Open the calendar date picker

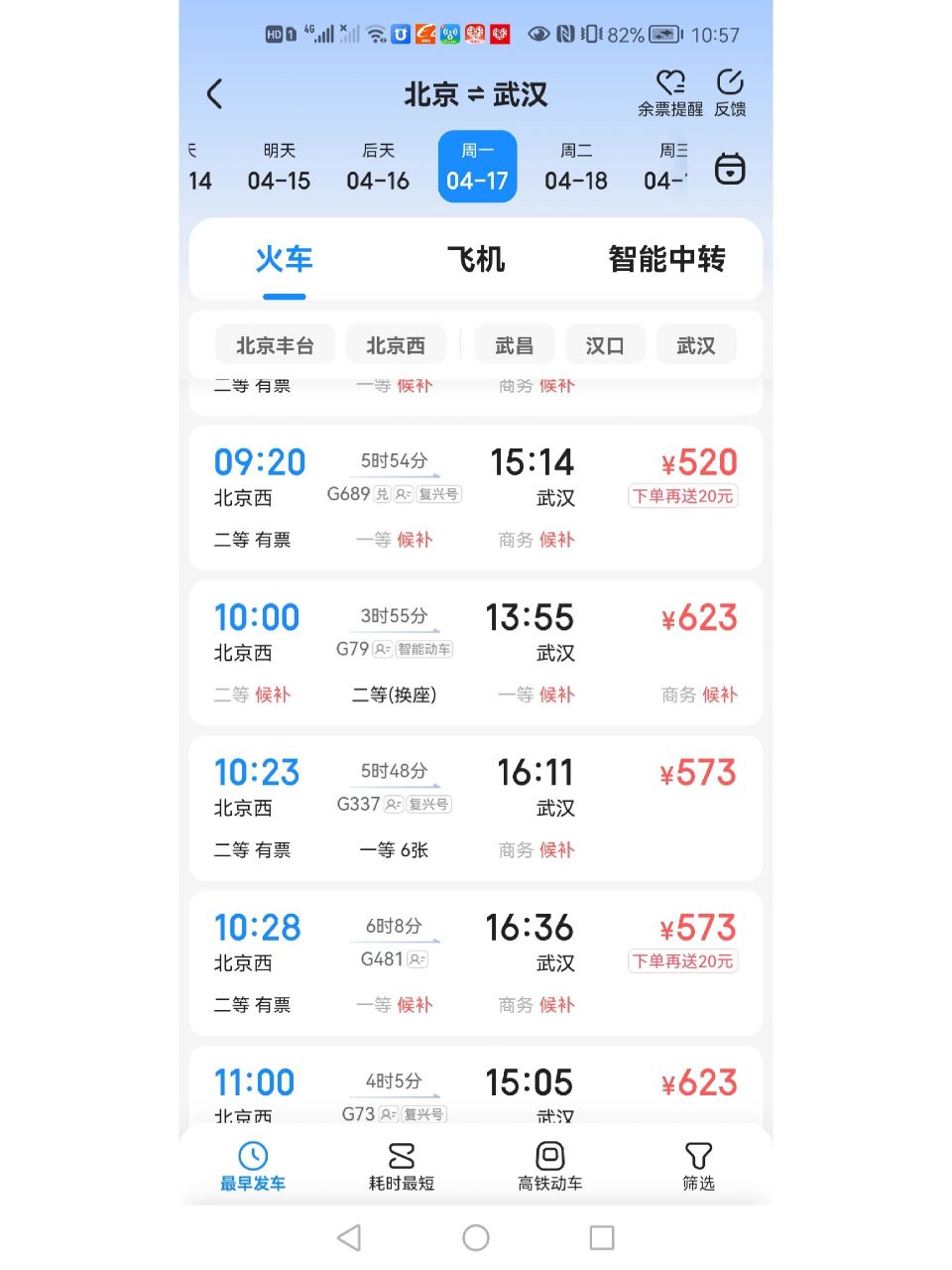[730, 169]
